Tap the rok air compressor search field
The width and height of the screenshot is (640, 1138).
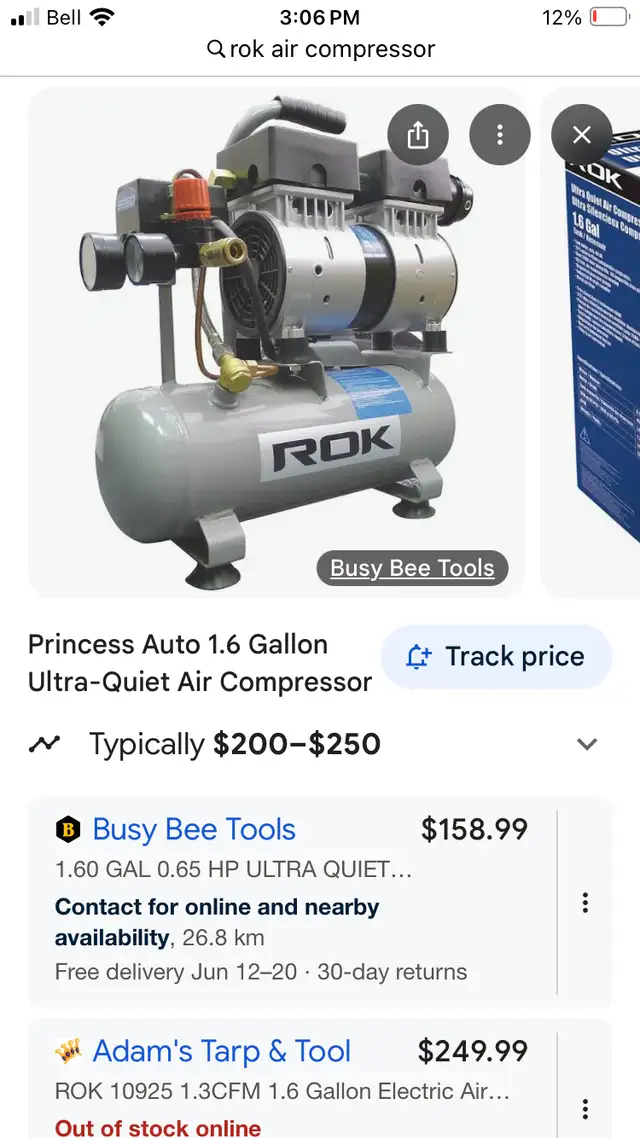[320, 49]
